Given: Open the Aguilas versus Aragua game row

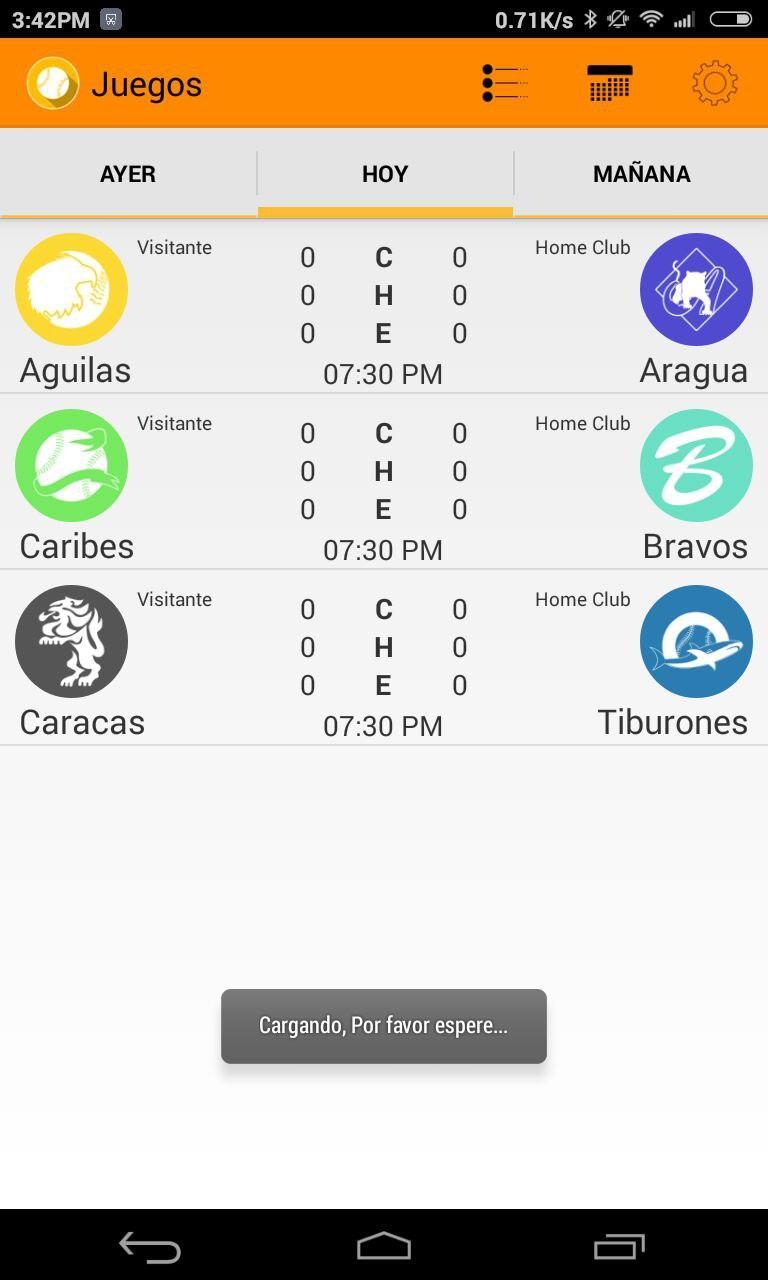Looking at the screenshot, I should tap(384, 305).
